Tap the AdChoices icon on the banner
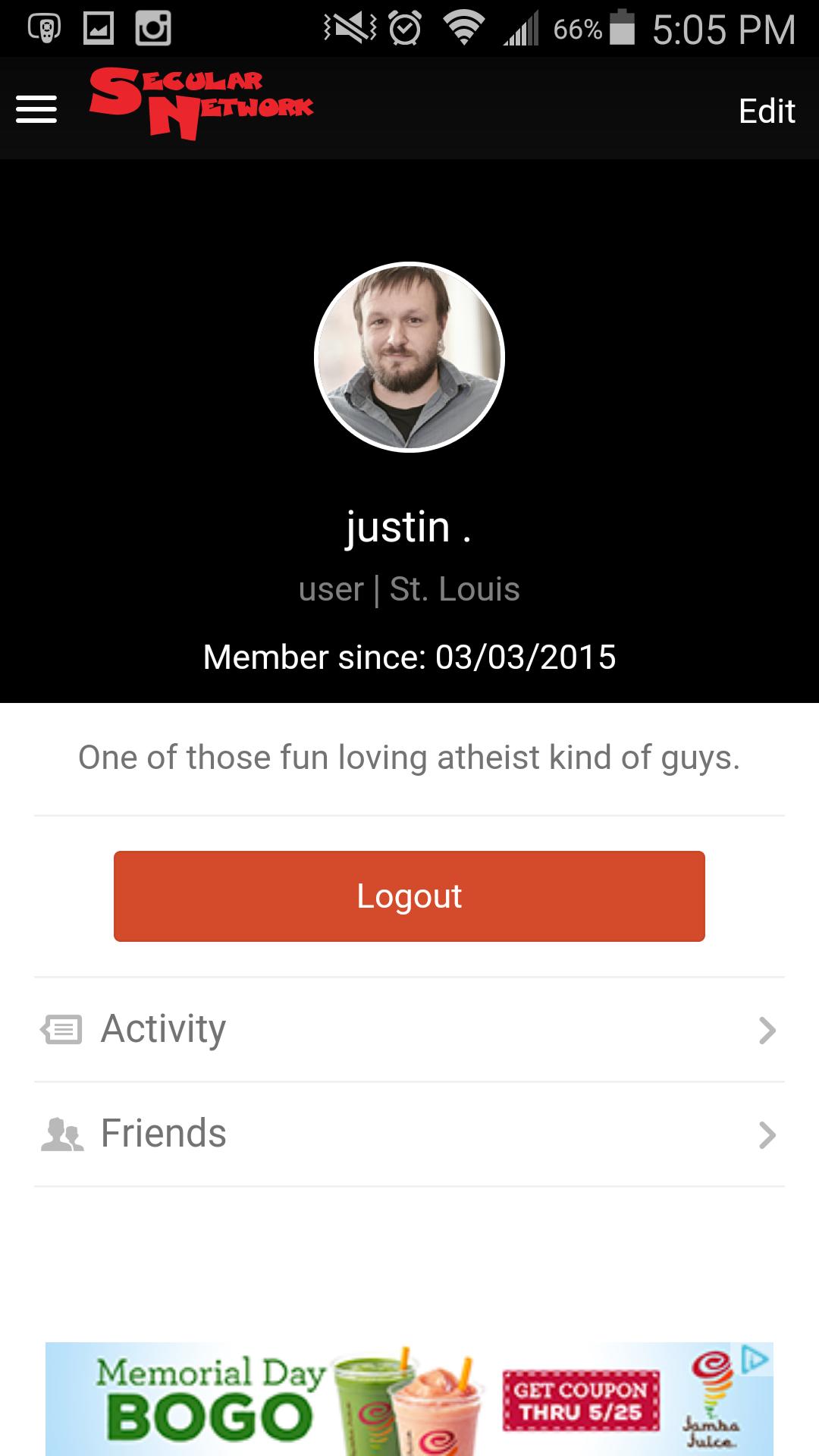This screenshot has width=819, height=1456. (755, 1358)
